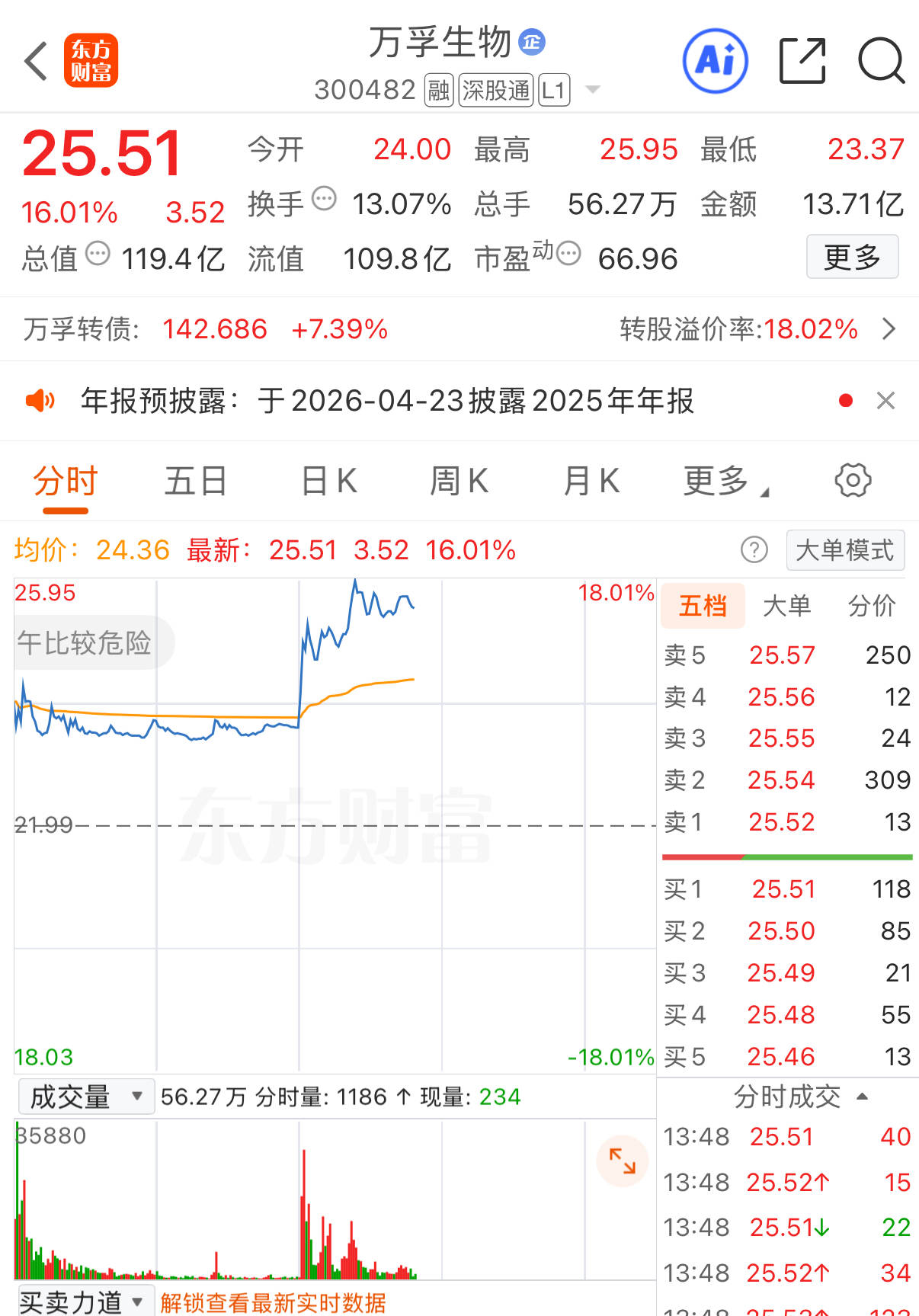
Task: Open the 东方财富 app logo
Action: click(x=91, y=59)
